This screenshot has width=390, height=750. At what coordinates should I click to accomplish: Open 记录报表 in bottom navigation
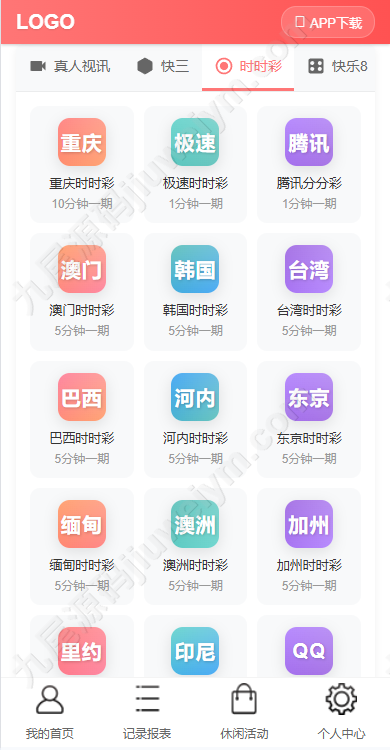[x=147, y=713]
